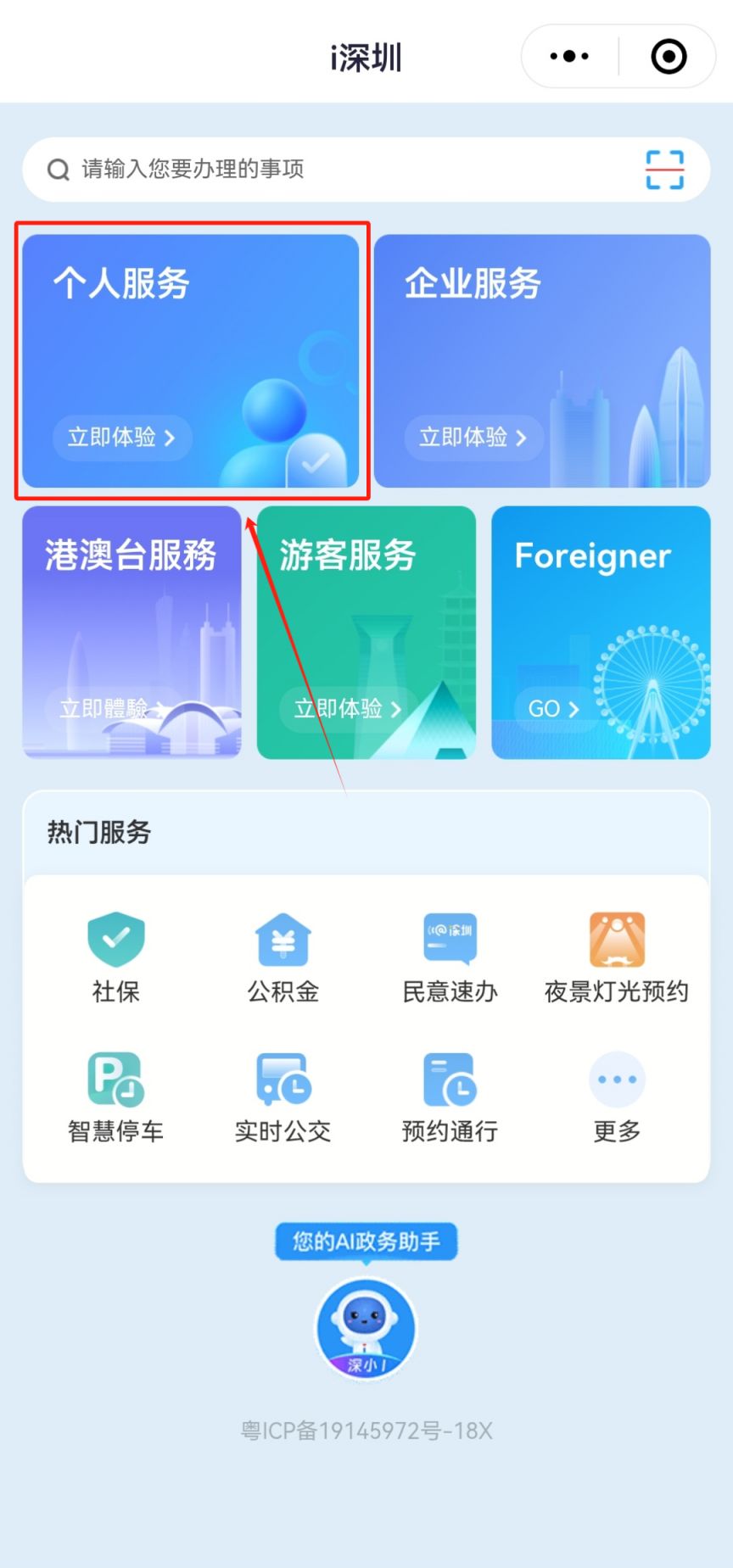Open the 港澳台服務 card

131,632
